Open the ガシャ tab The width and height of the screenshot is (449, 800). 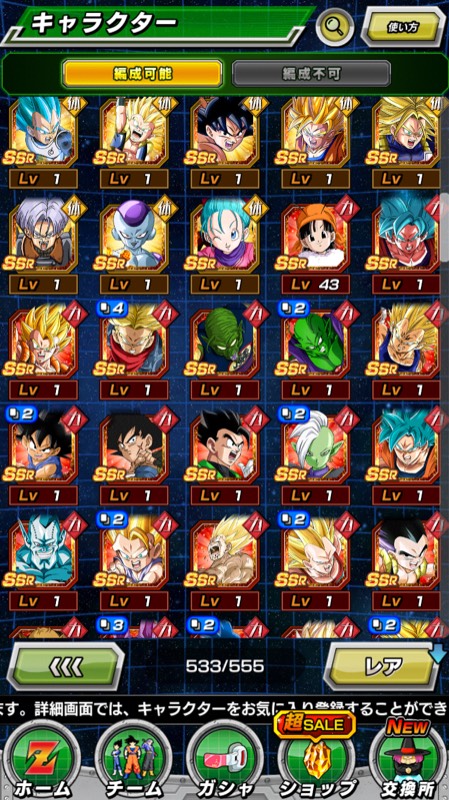[224, 761]
